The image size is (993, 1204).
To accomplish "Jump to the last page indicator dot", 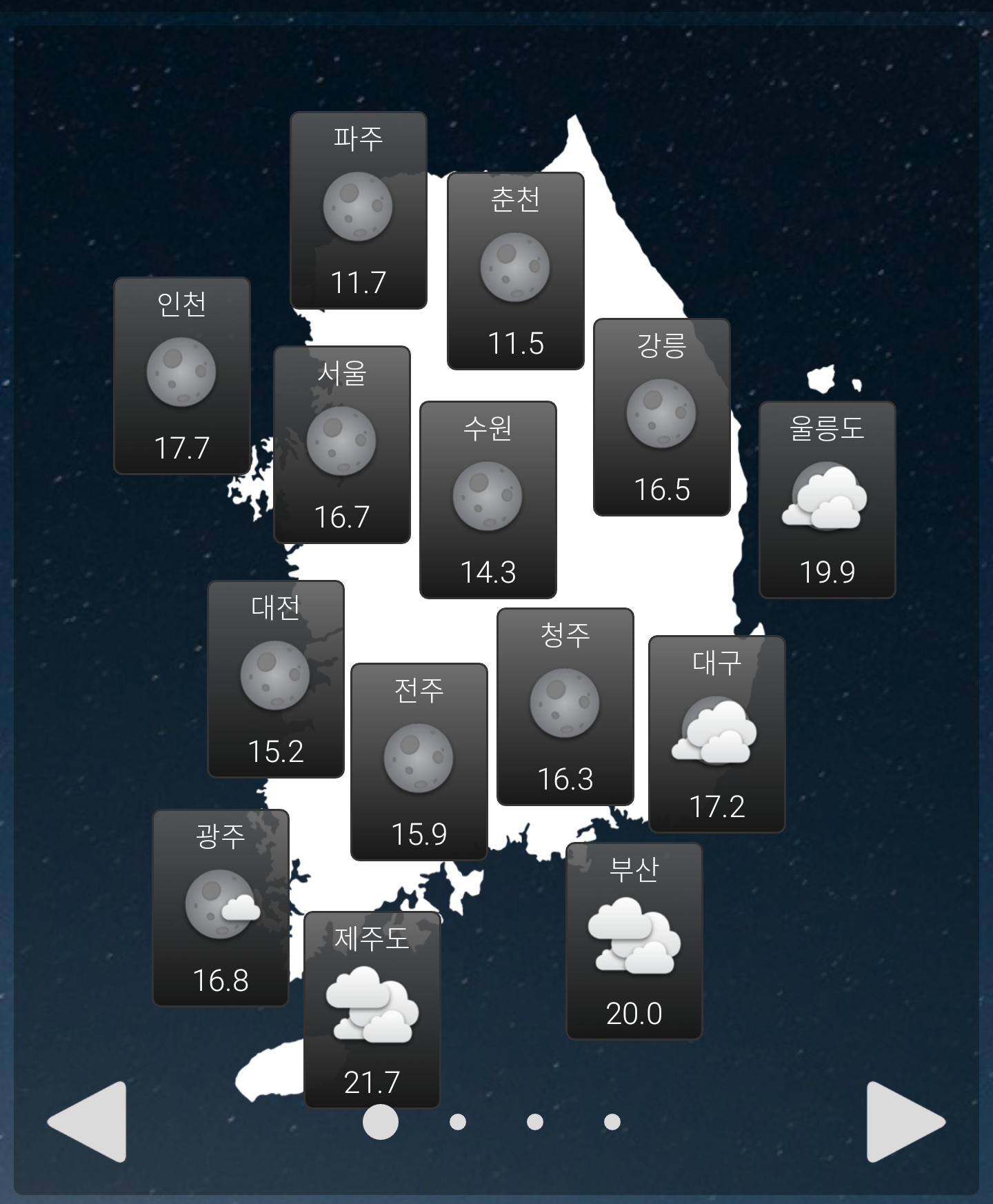I will [612, 1122].
